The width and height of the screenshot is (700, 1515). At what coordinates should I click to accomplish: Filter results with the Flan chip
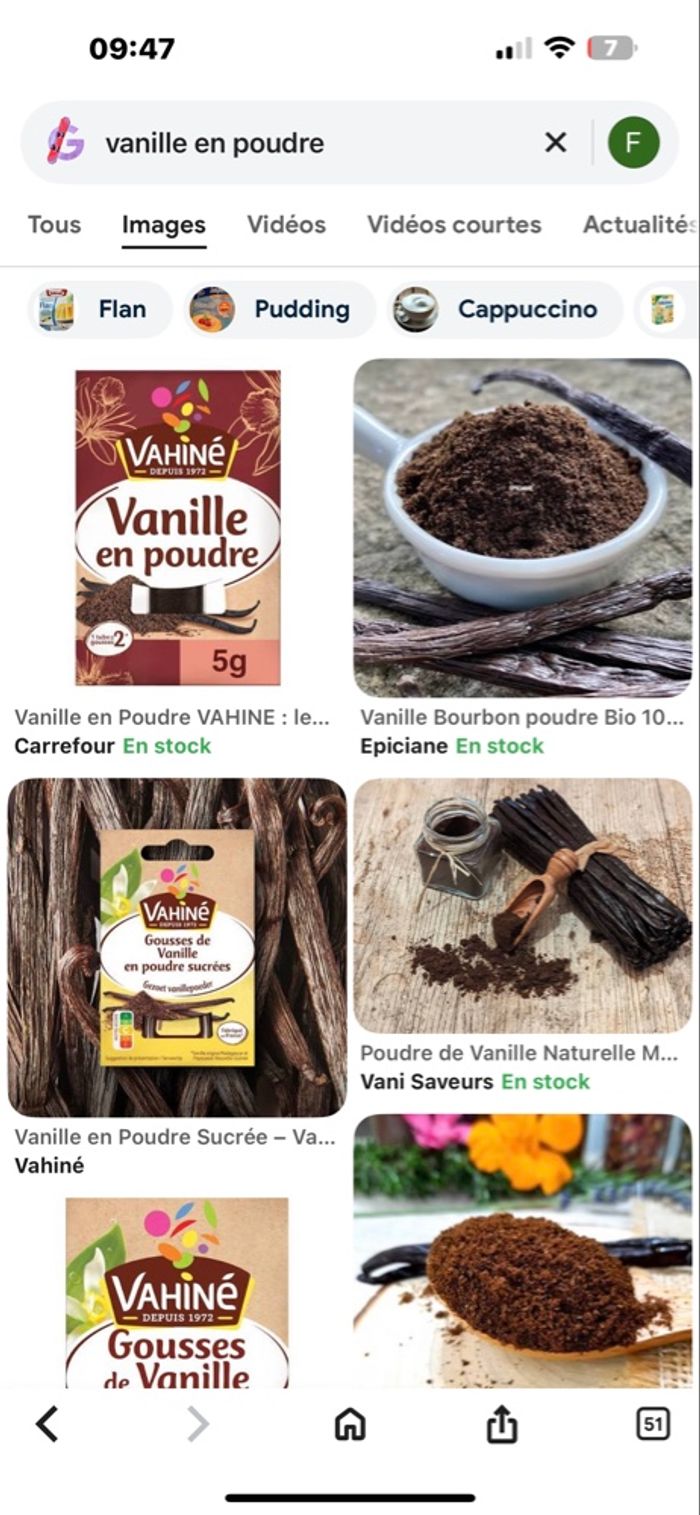click(x=99, y=310)
